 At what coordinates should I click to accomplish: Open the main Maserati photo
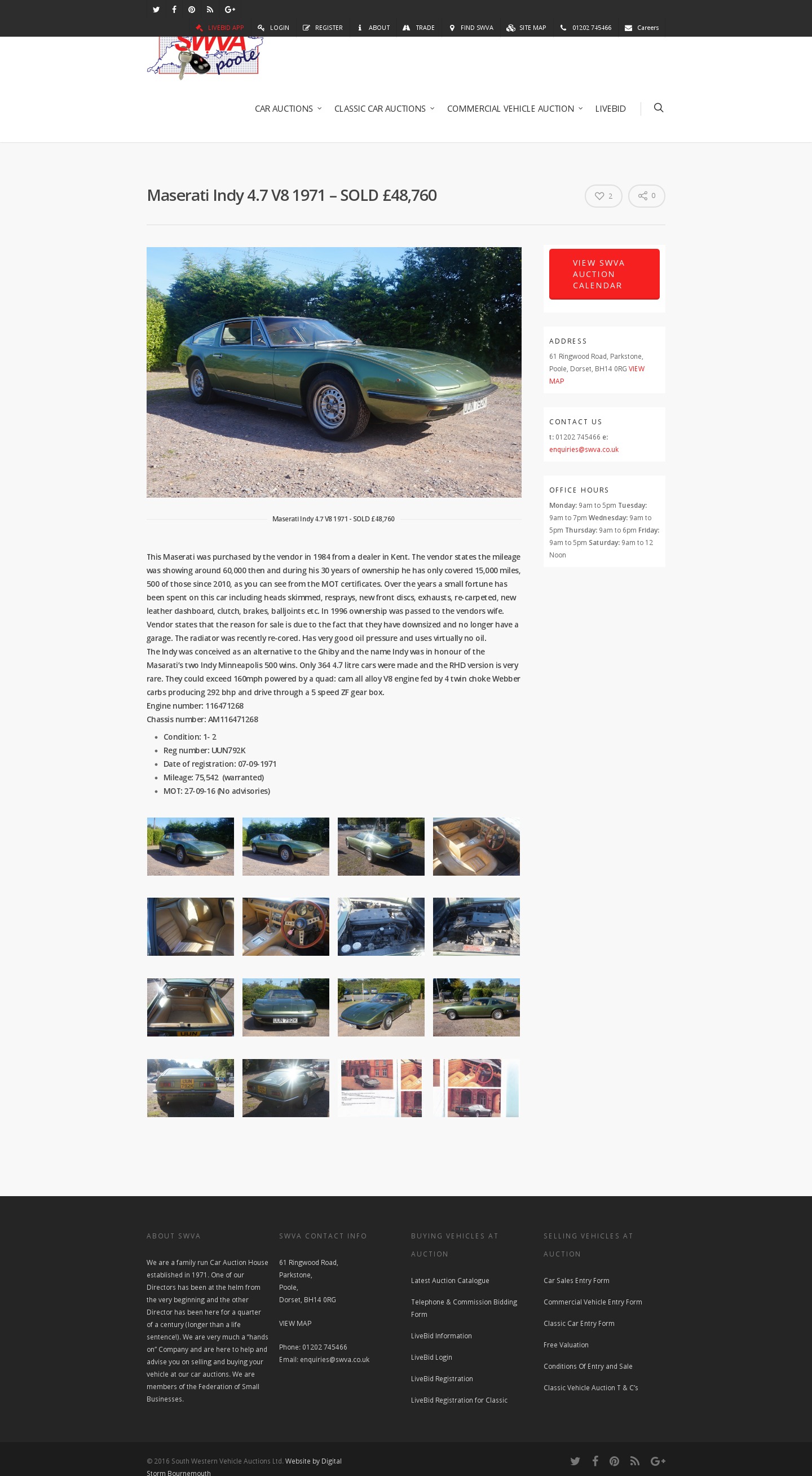point(334,372)
